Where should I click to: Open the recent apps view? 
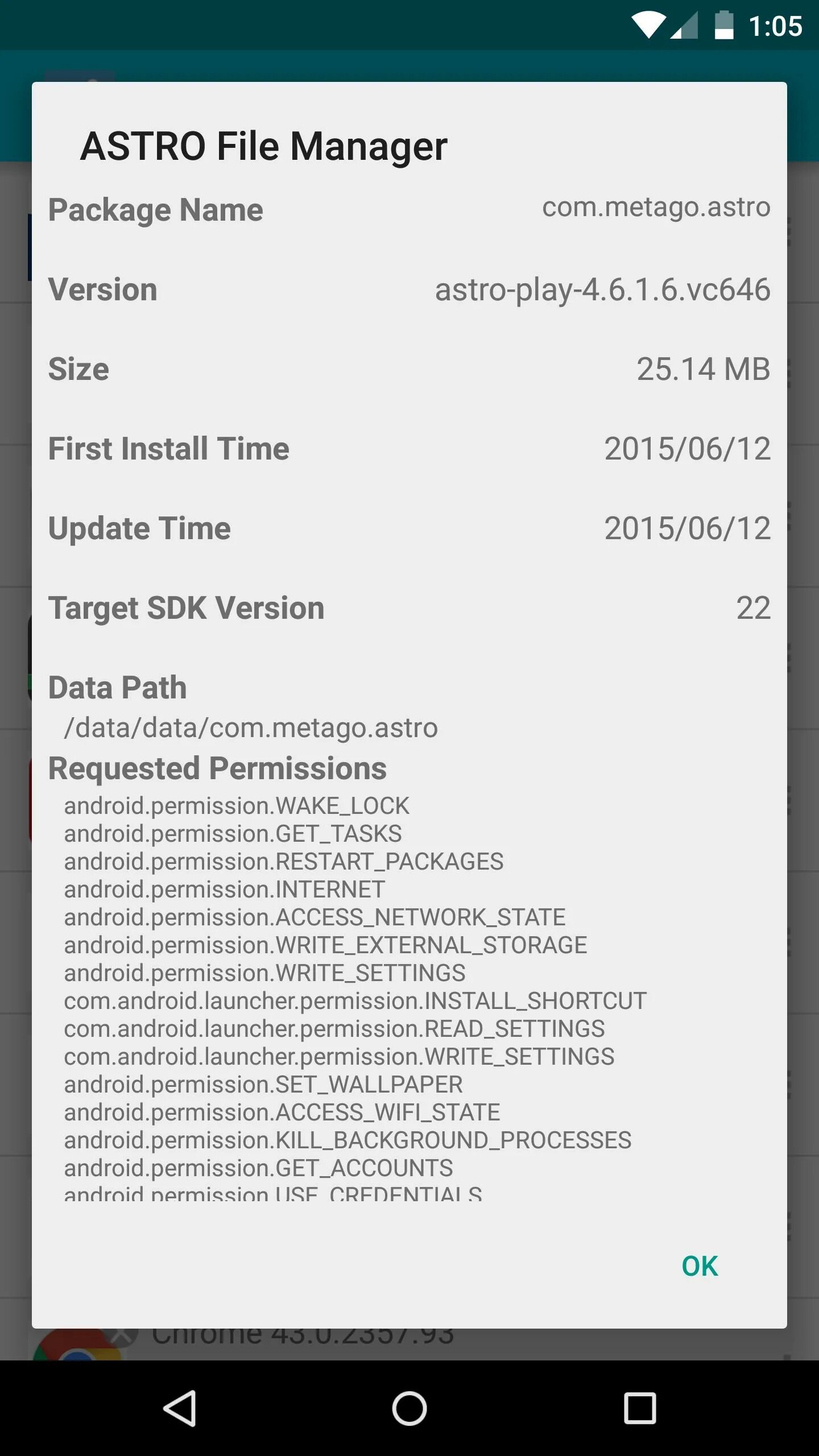tap(640, 1408)
